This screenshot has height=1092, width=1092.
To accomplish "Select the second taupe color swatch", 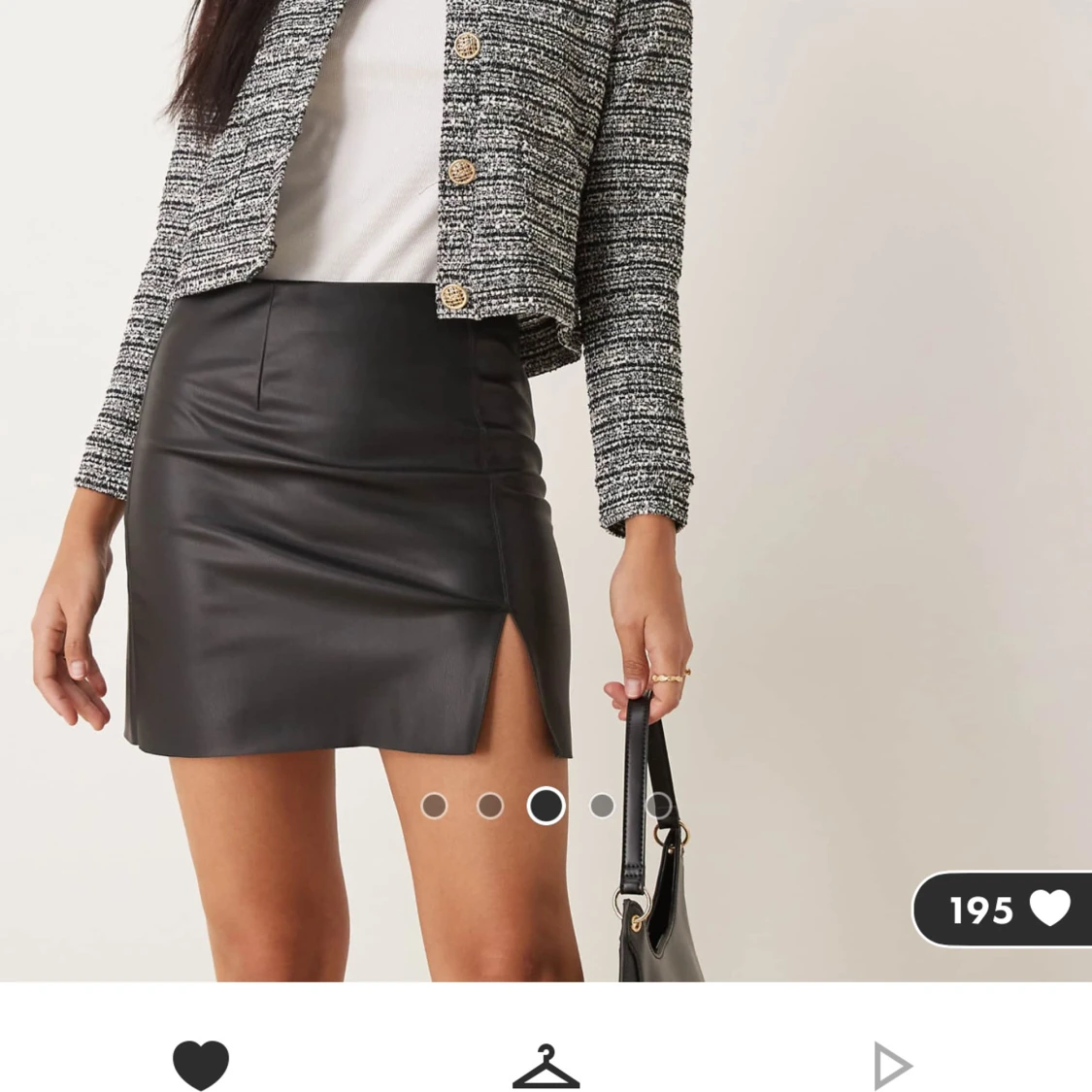I will click(490, 806).
